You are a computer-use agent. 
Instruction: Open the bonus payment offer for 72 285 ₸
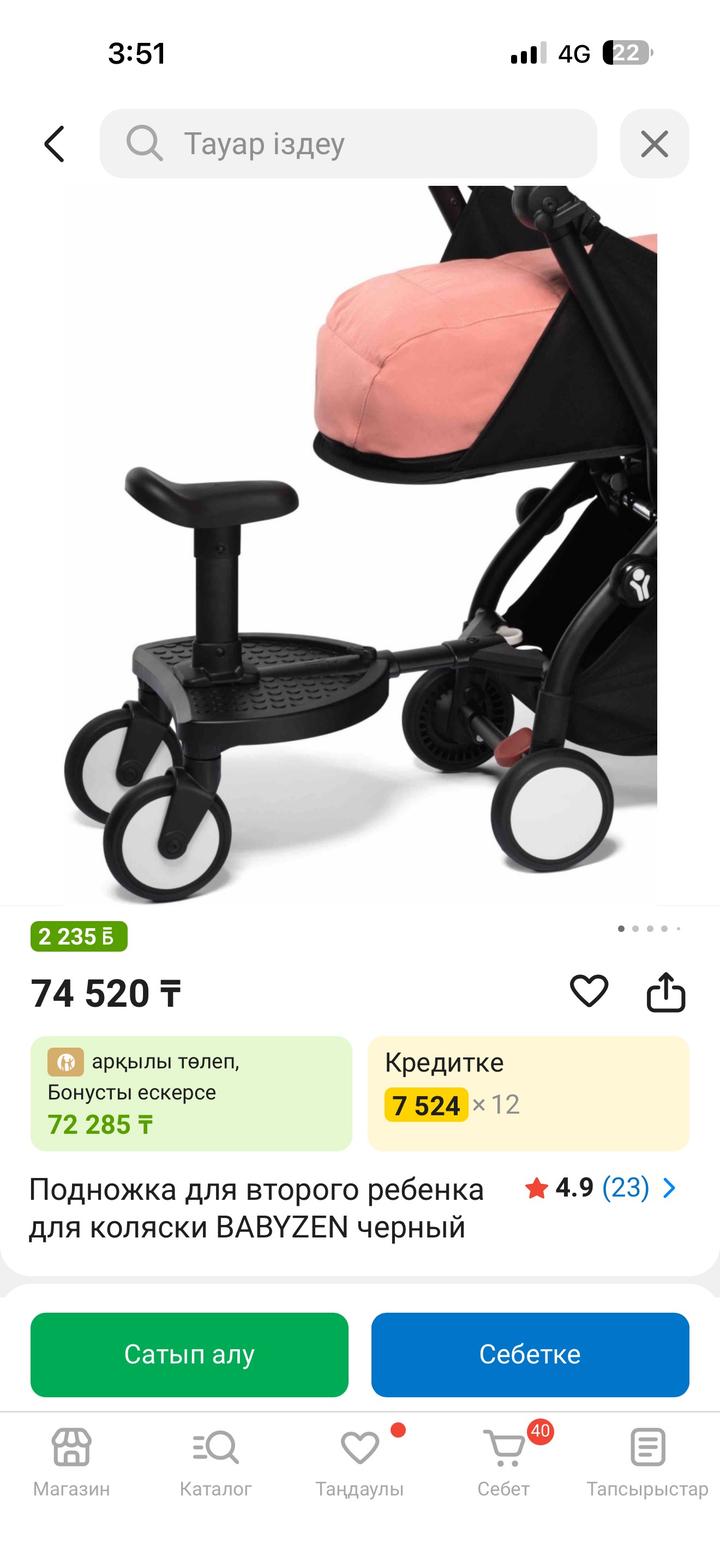[191, 1093]
